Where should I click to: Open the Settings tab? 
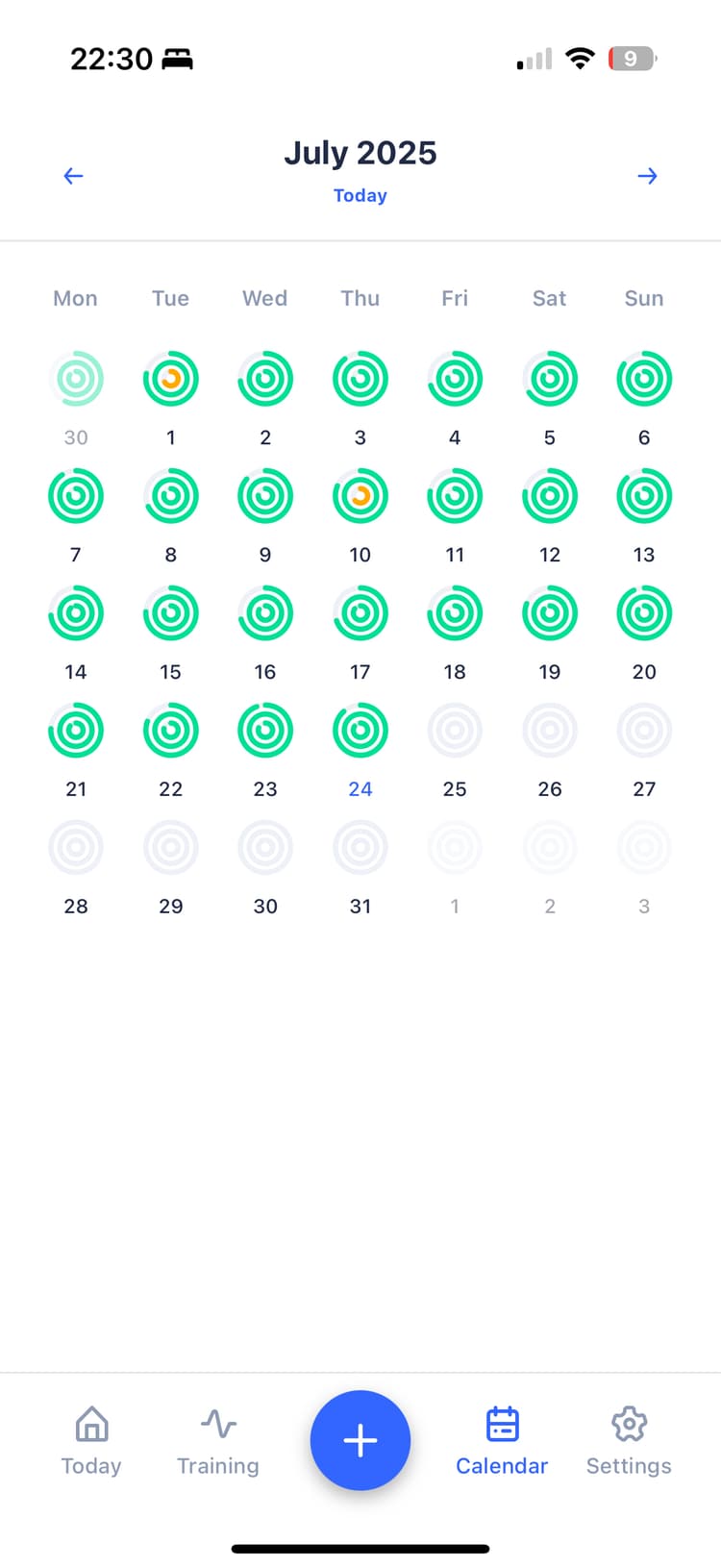[x=629, y=1439]
